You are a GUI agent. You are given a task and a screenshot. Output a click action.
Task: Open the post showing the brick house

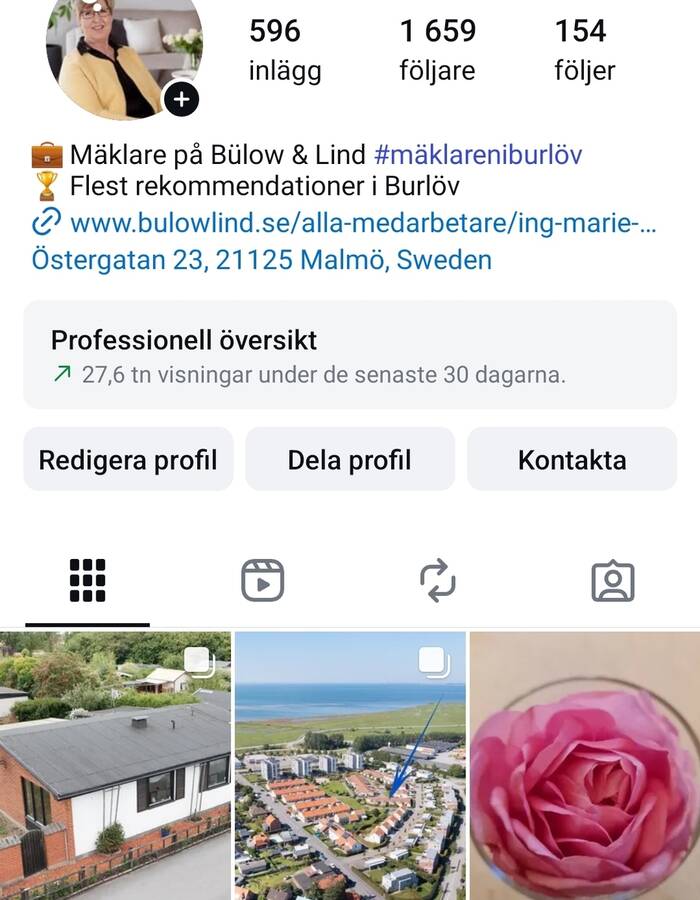(x=115, y=766)
